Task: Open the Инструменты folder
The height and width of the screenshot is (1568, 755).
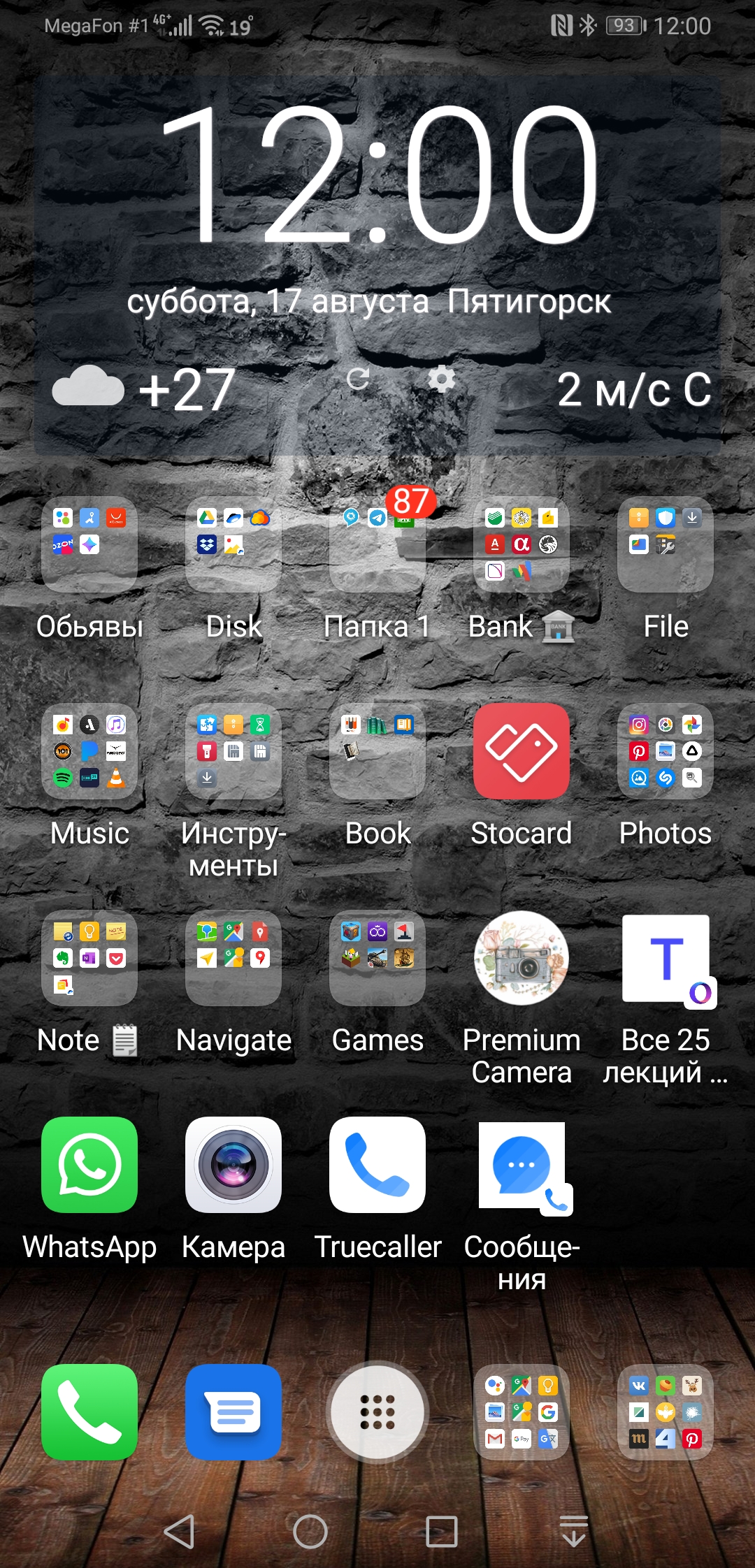Action: (x=233, y=751)
